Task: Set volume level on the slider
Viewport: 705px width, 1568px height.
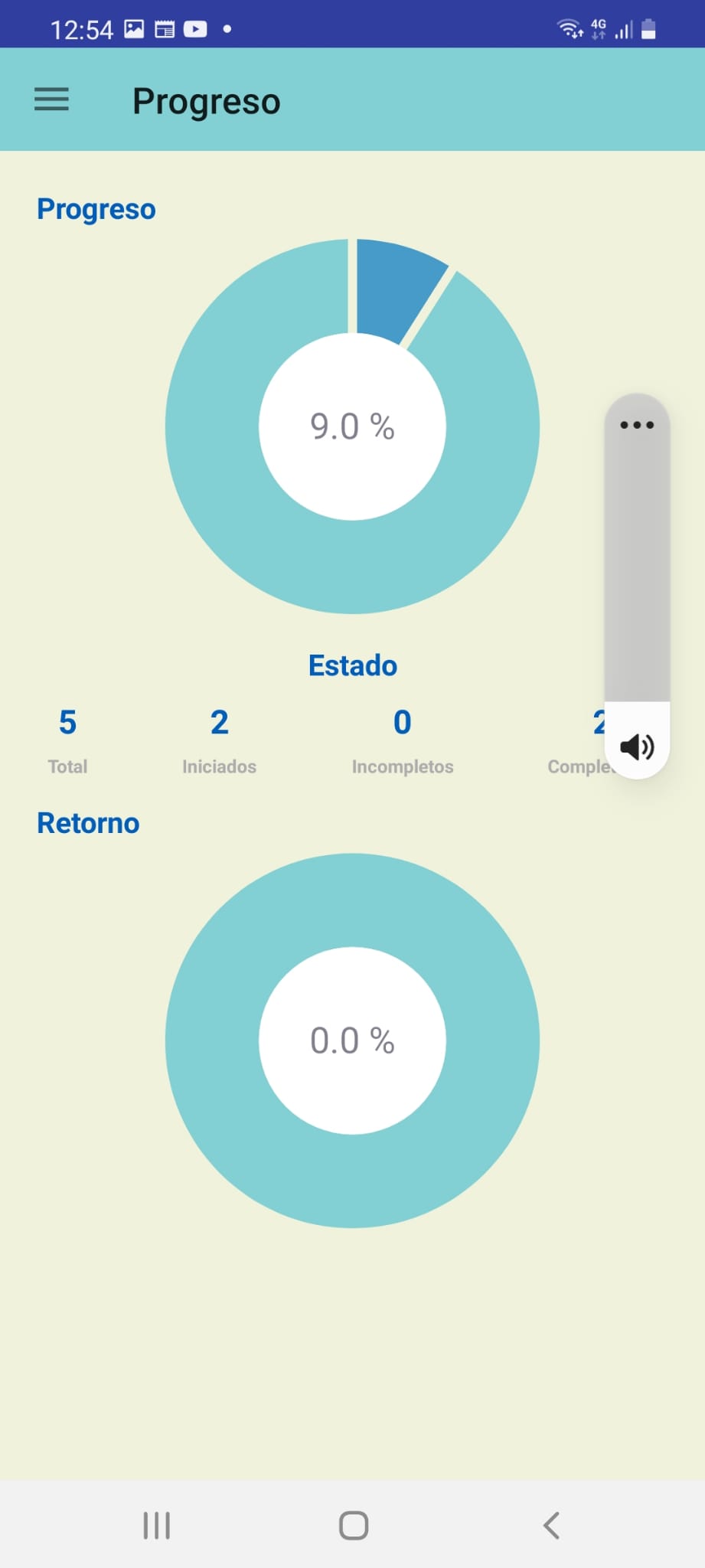Action: (x=637, y=567)
